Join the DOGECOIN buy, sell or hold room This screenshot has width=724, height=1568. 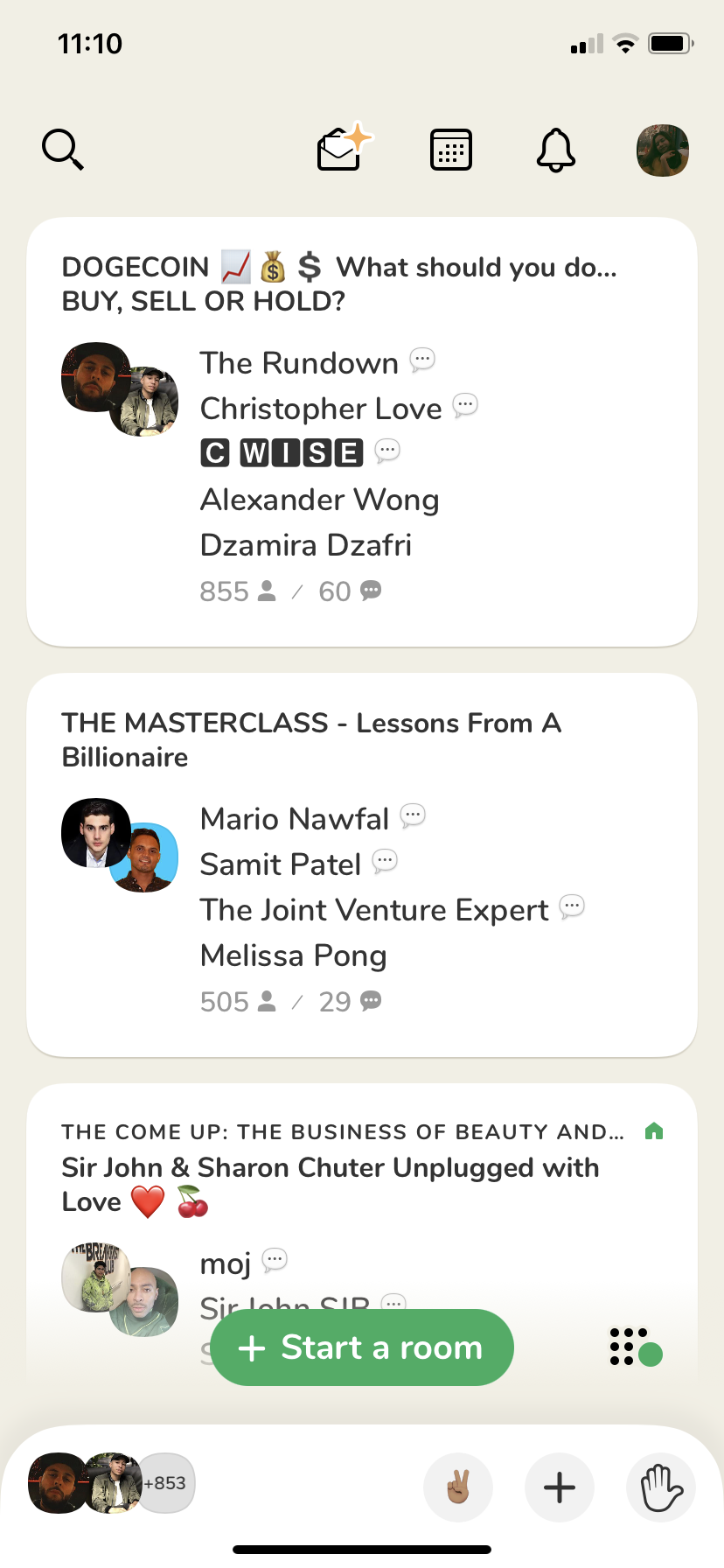pyautogui.click(x=361, y=431)
